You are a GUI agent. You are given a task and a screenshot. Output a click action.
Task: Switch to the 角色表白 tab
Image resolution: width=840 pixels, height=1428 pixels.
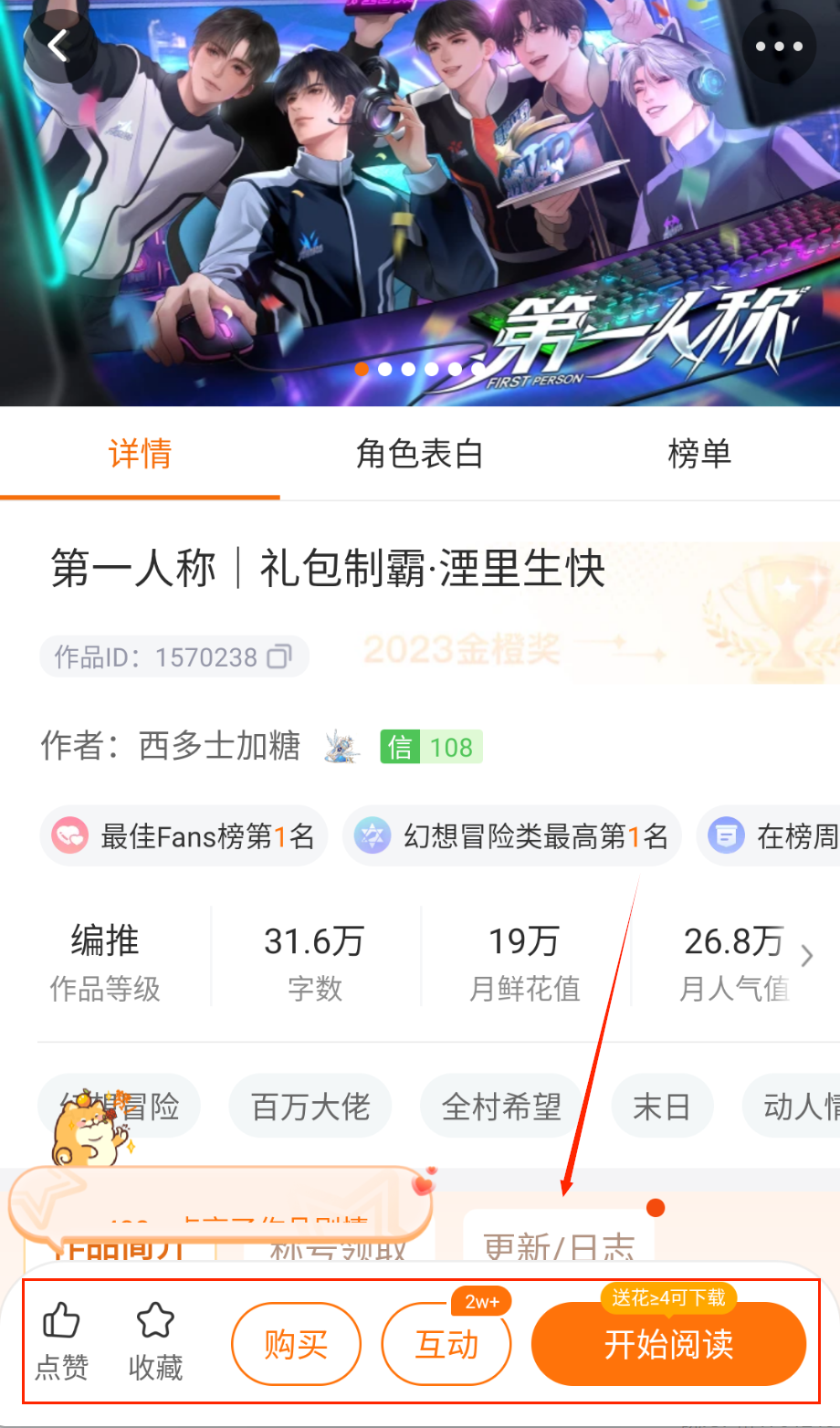[x=419, y=454]
